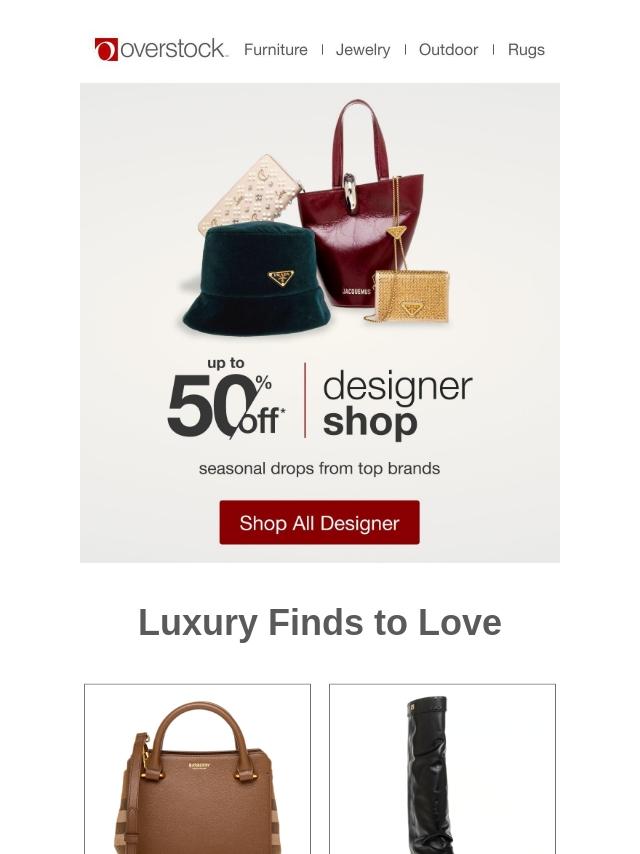This screenshot has width=640, height=854.
Task: View the brown Burberry handbag product
Action: [x=197, y=769]
